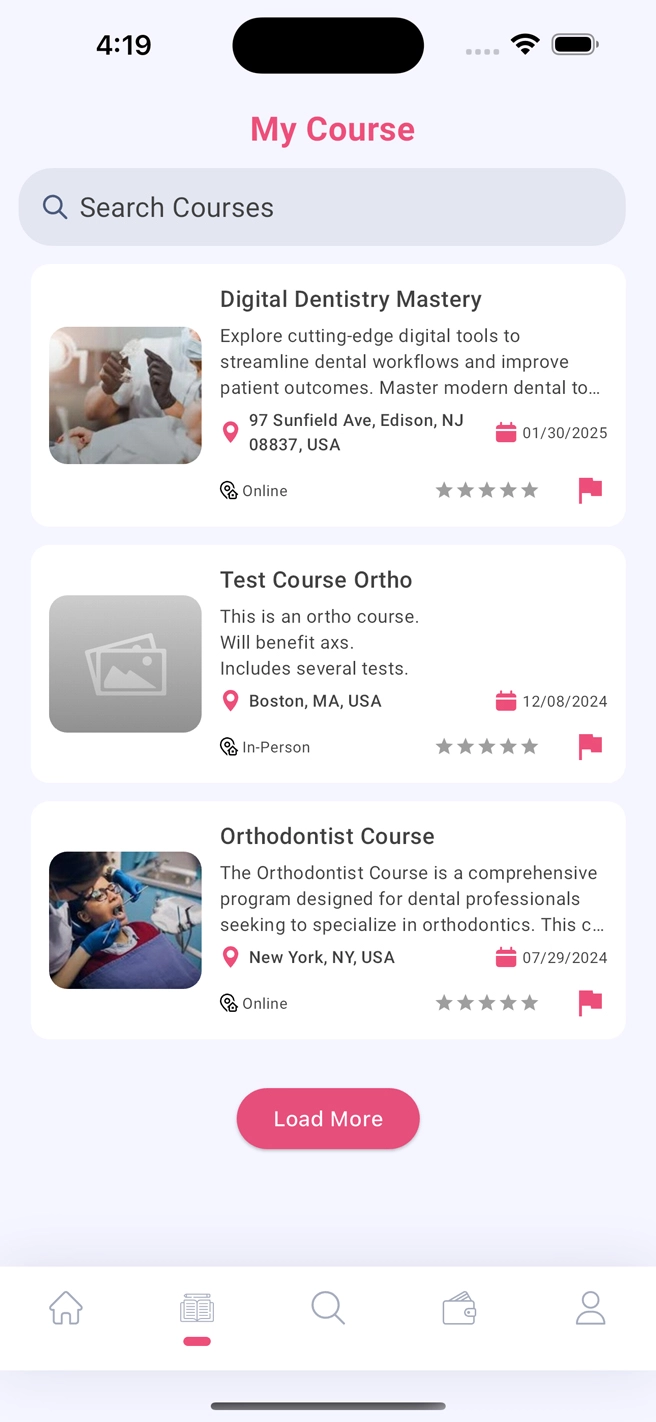Flag the Test Course Ortho course

coord(590,746)
